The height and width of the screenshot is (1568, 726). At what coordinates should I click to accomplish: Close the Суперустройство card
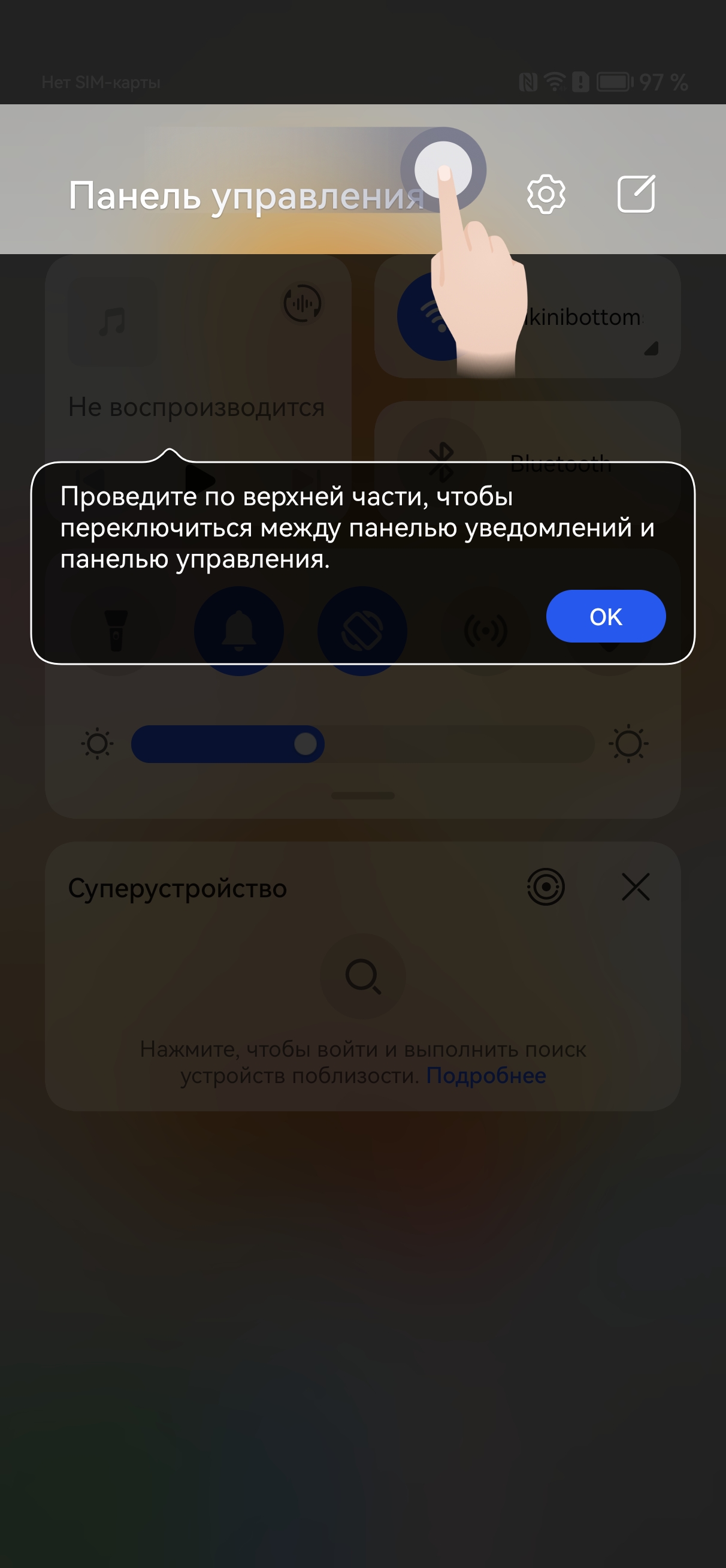[x=636, y=886]
